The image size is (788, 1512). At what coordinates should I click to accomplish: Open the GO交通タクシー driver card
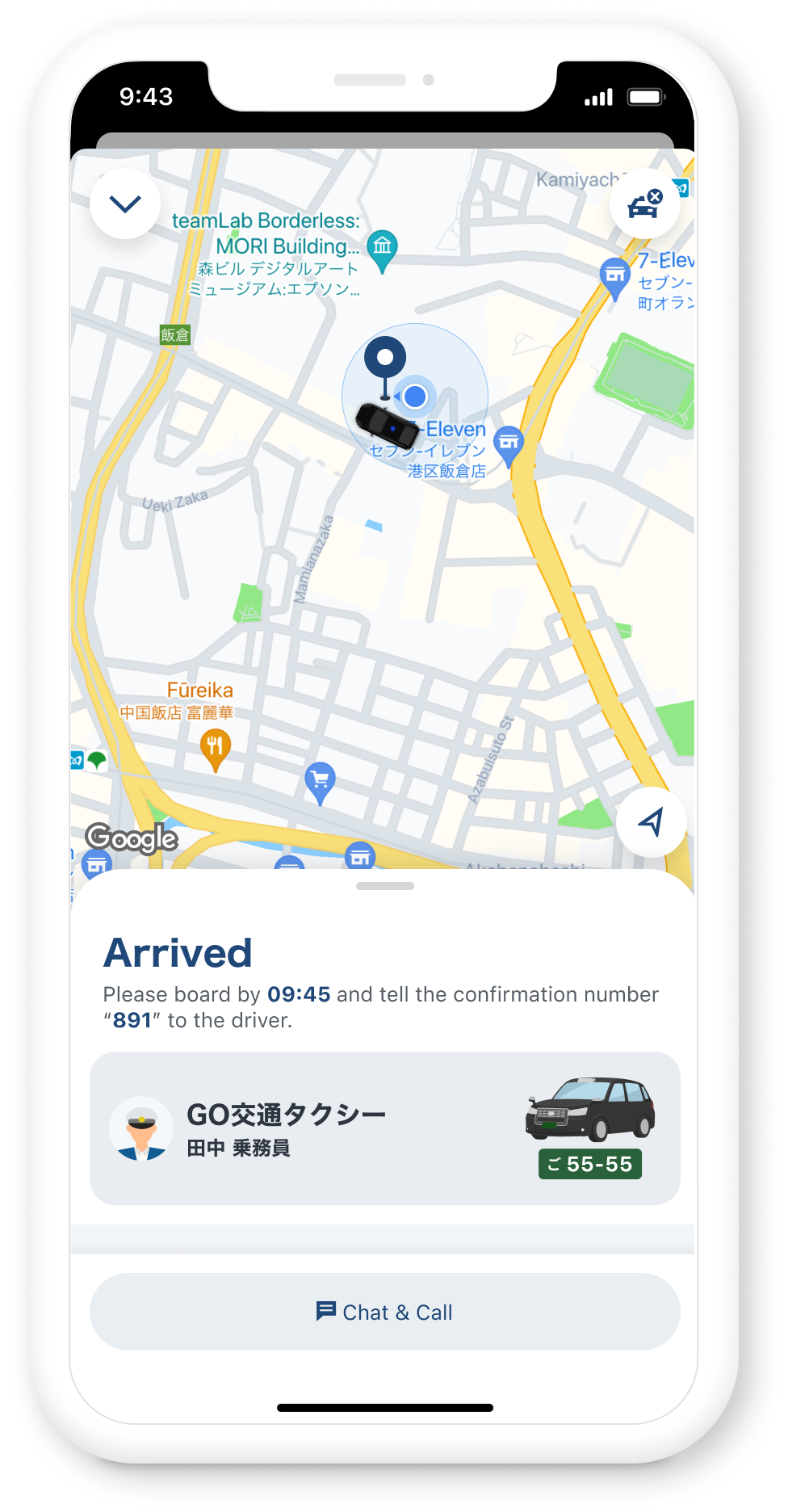(x=385, y=1128)
